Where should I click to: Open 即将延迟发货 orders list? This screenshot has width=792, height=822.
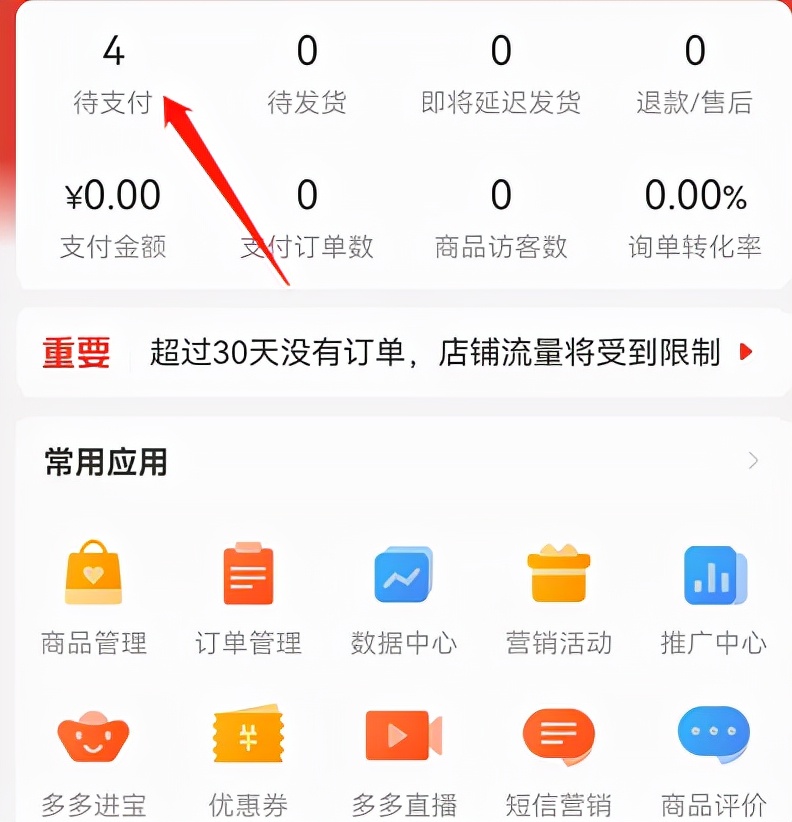tap(501, 73)
